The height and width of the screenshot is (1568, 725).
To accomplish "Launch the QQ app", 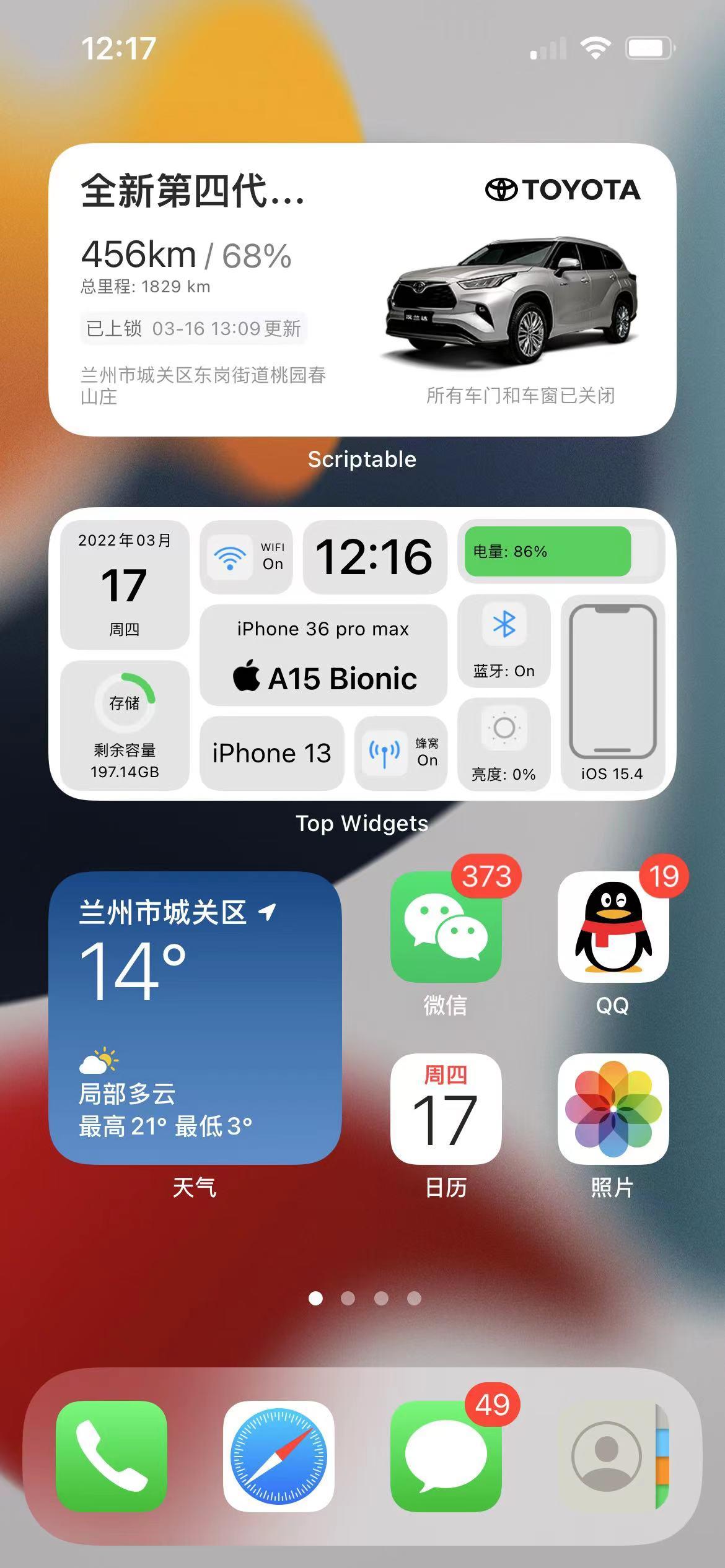I will coord(613,927).
